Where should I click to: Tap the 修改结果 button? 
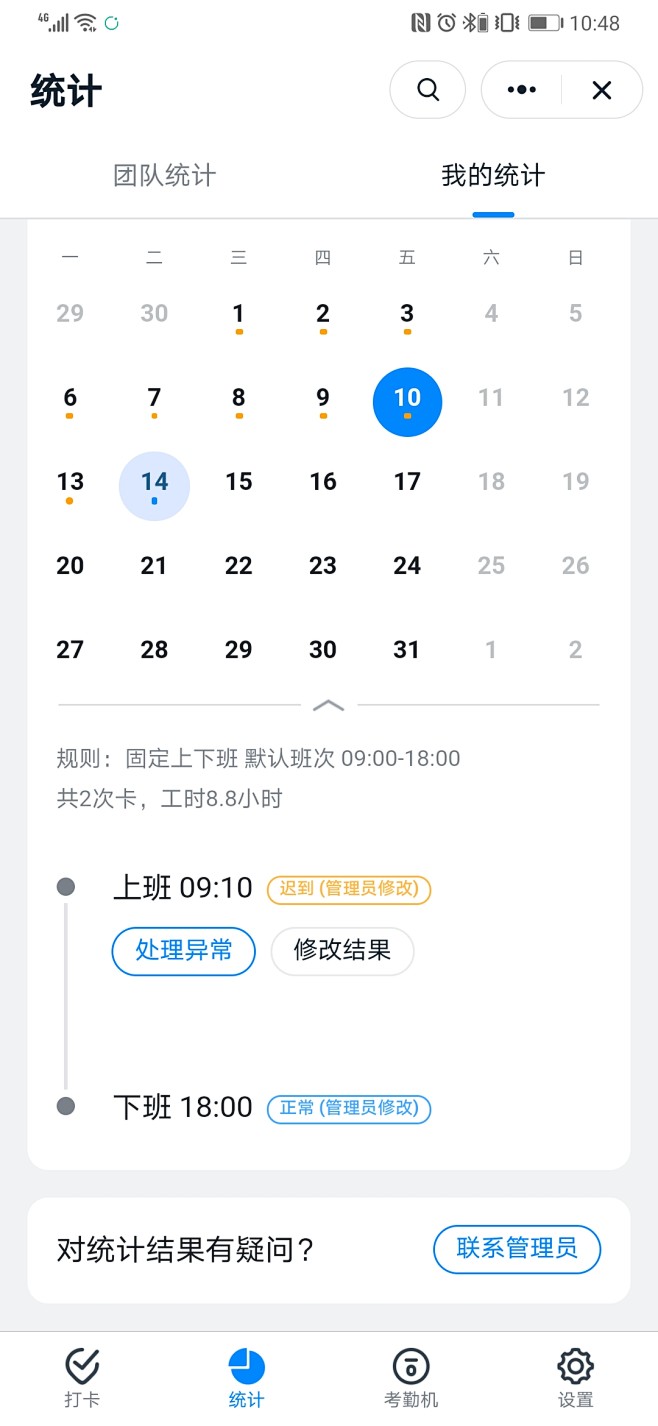click(342, 950)
